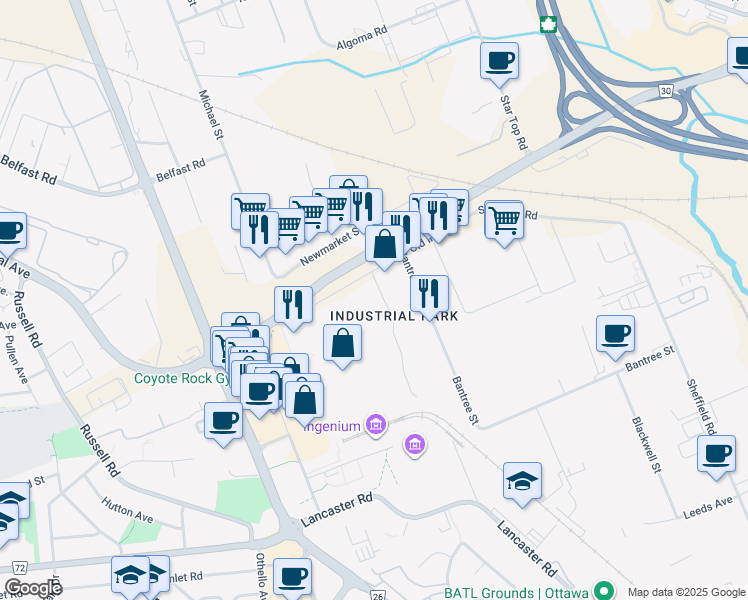Tap the shopping bag marker below Industrial Park
The height and width of the screenshot is (600, 748).
click(x=342, y=344)
